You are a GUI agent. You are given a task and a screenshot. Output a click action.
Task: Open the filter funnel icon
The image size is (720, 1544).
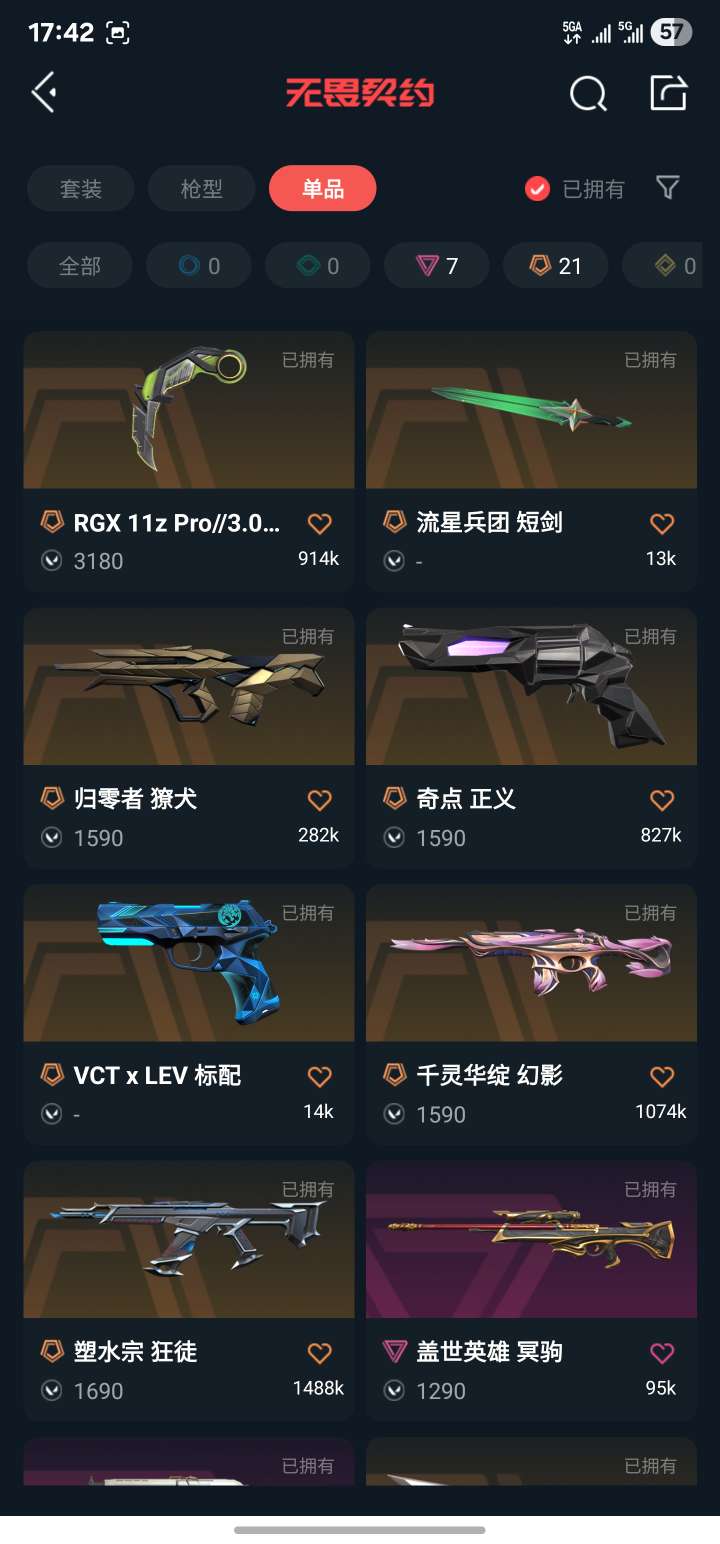(667, 187)
